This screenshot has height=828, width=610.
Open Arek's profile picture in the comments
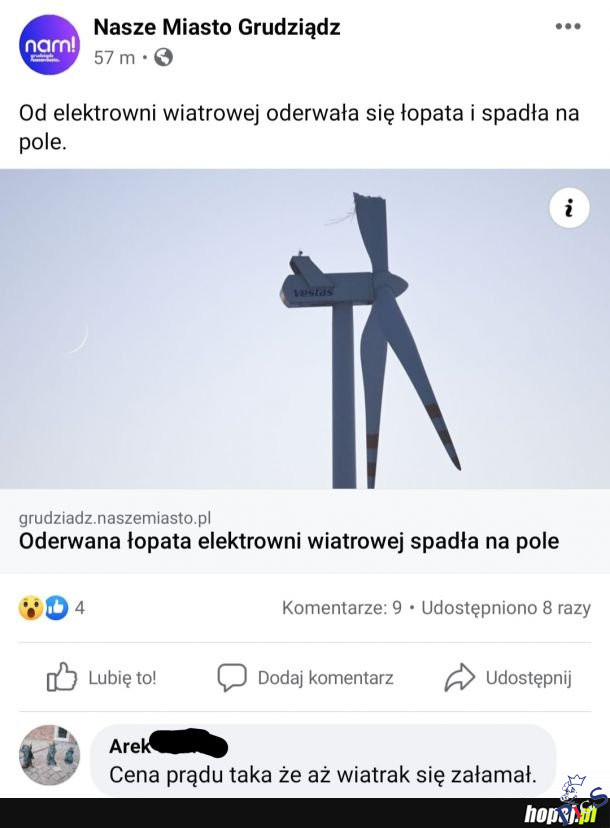coord(49,755)
